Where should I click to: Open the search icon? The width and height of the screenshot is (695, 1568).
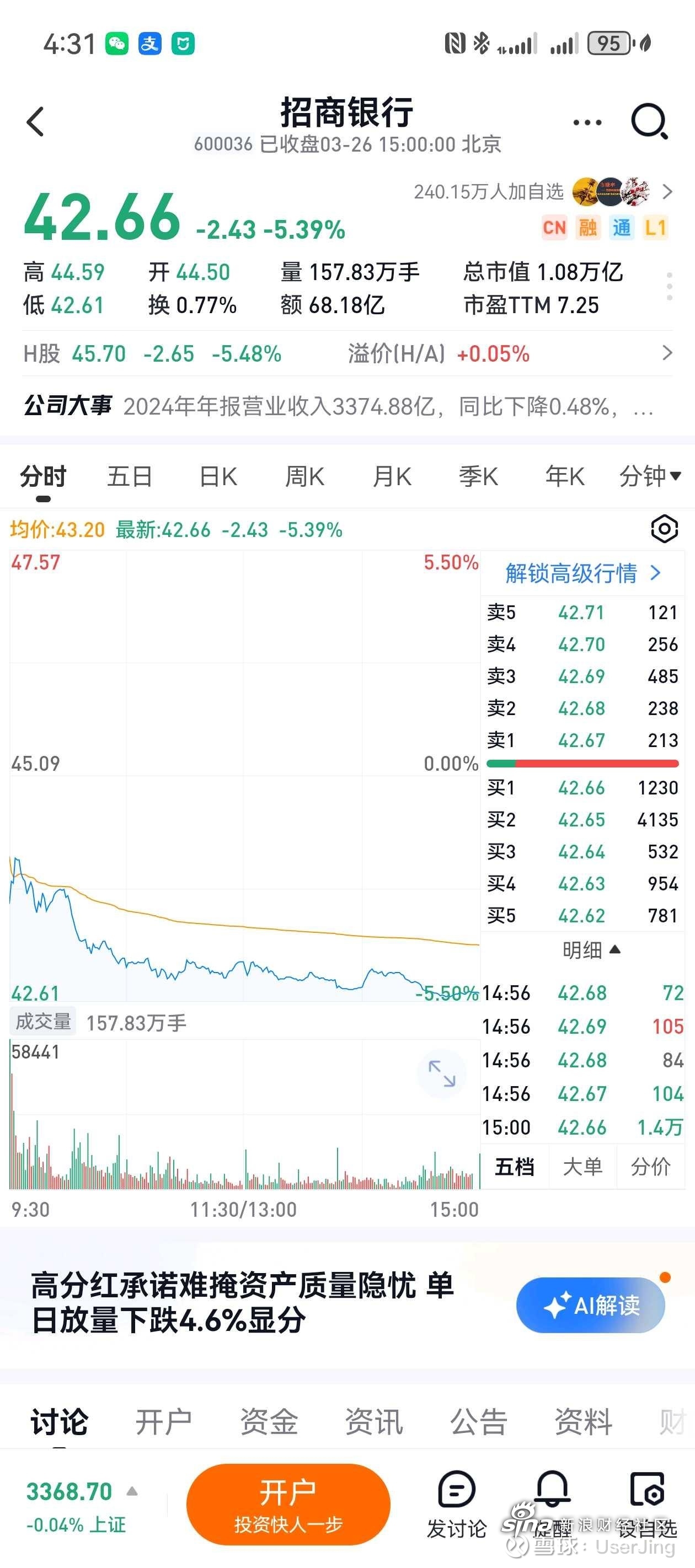point(649,122)
